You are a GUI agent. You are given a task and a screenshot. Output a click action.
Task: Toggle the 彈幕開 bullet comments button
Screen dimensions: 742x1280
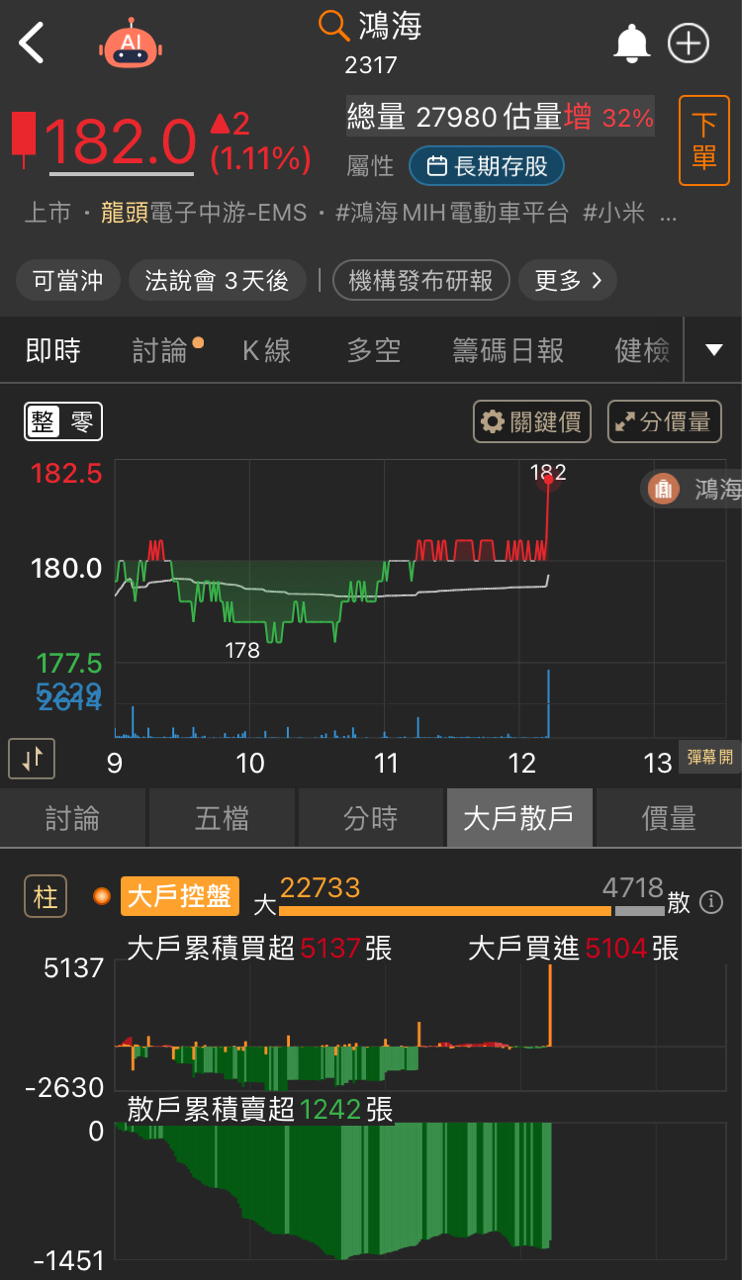pyautogui.click(x=710, y=757)
